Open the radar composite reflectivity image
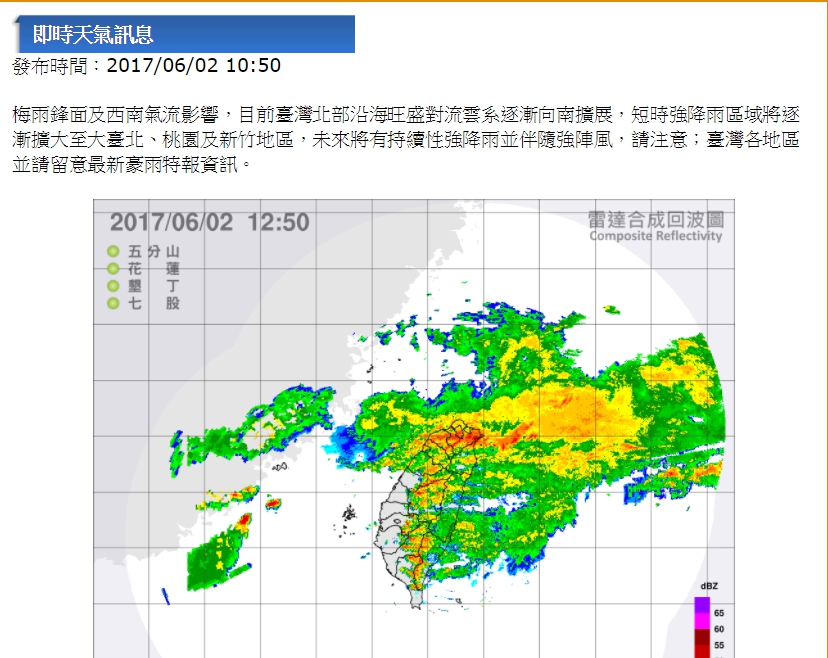 pos(414,428)
